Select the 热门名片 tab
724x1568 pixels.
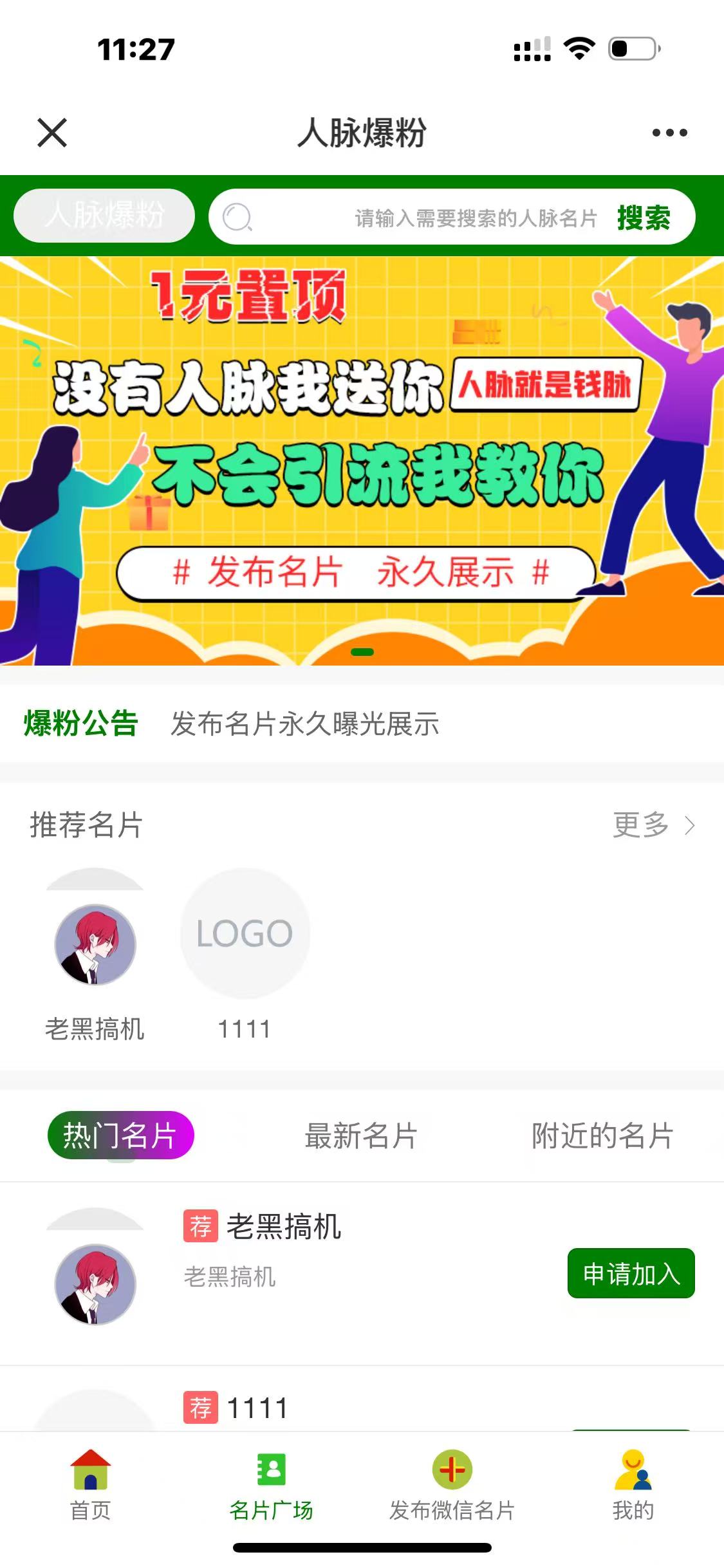tap(120, 1135)
